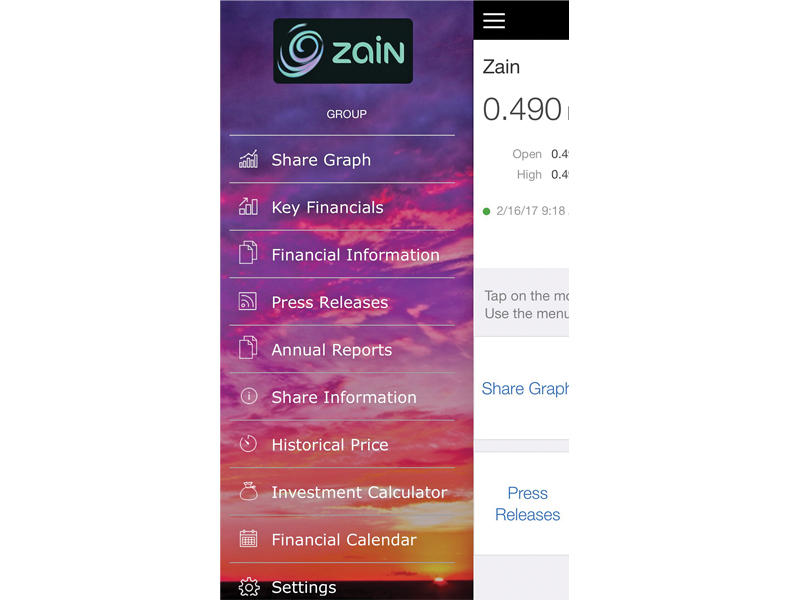Open the Press Releases tile on the main page
The height and width of the screenshot is (600, 800).
527,504
